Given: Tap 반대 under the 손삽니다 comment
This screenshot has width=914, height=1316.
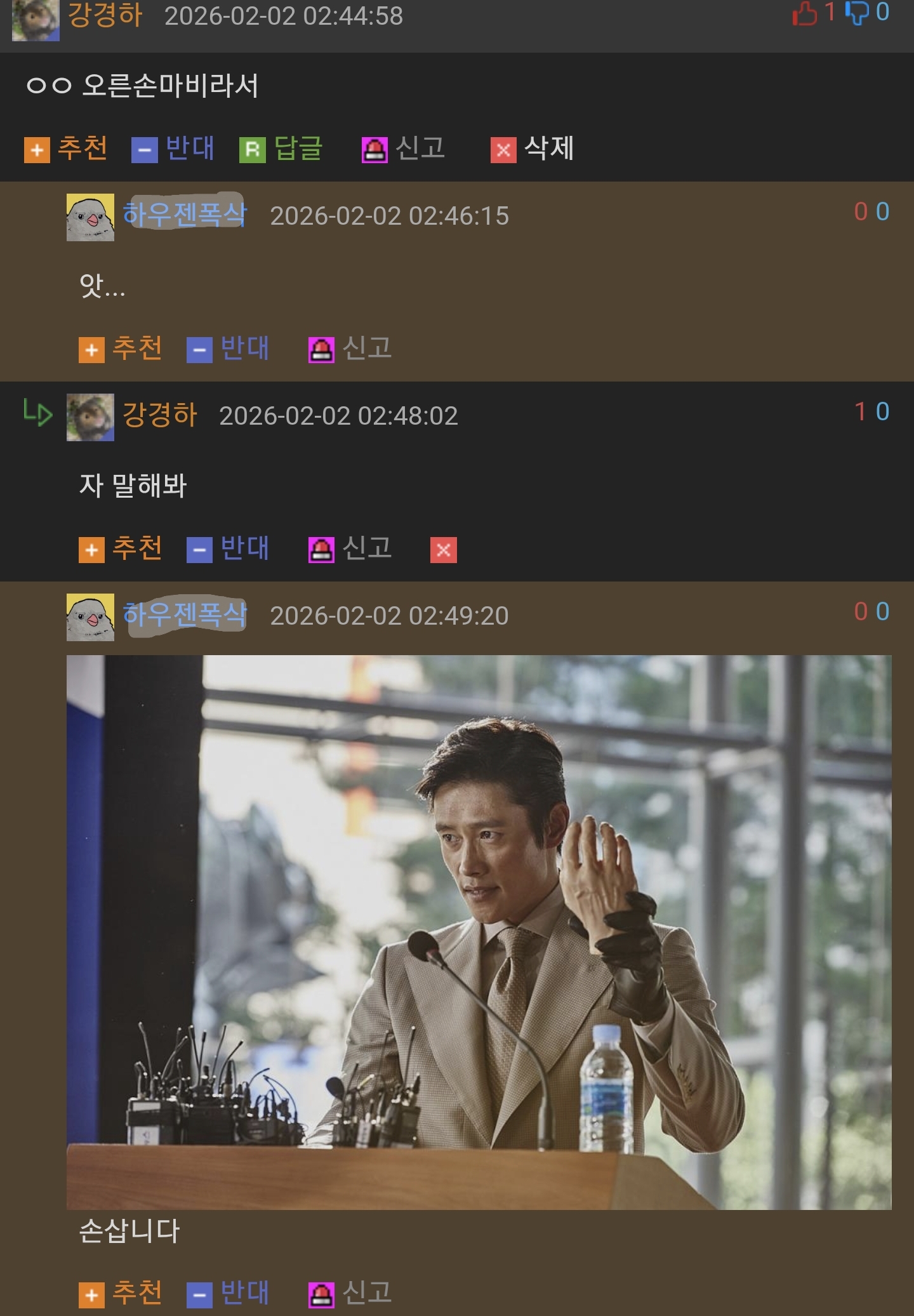Looking at the screenshot, I should [228, 1294].
